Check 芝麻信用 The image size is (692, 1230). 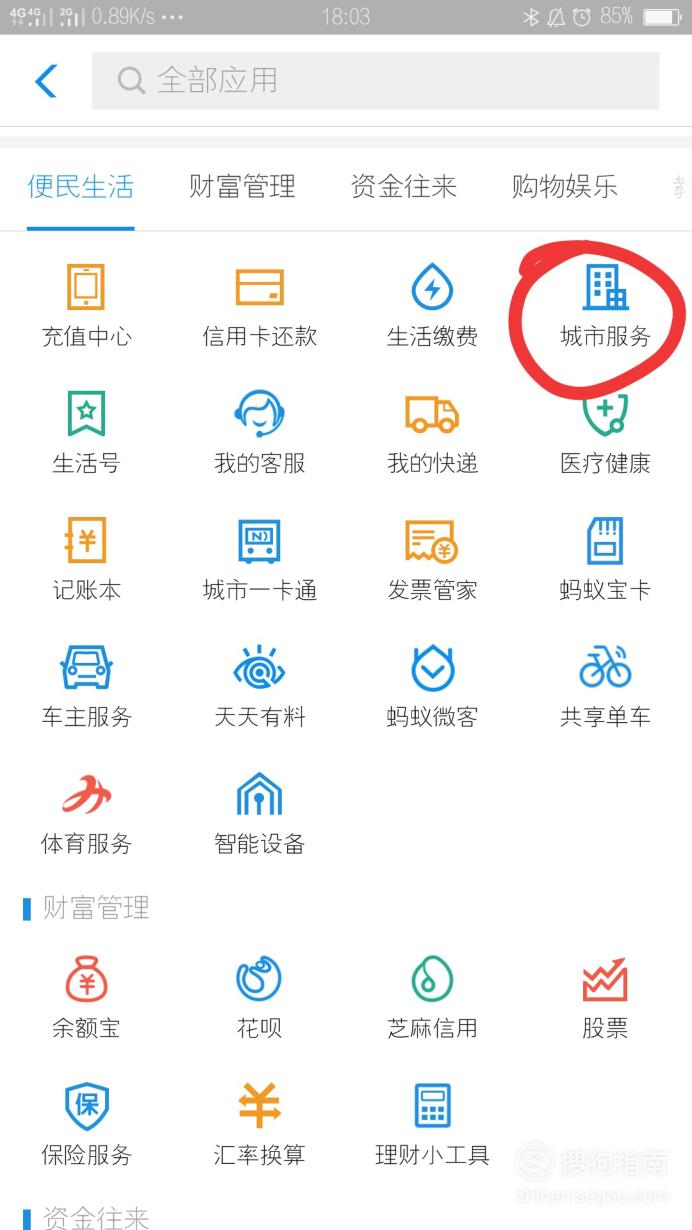coord(433,997)
